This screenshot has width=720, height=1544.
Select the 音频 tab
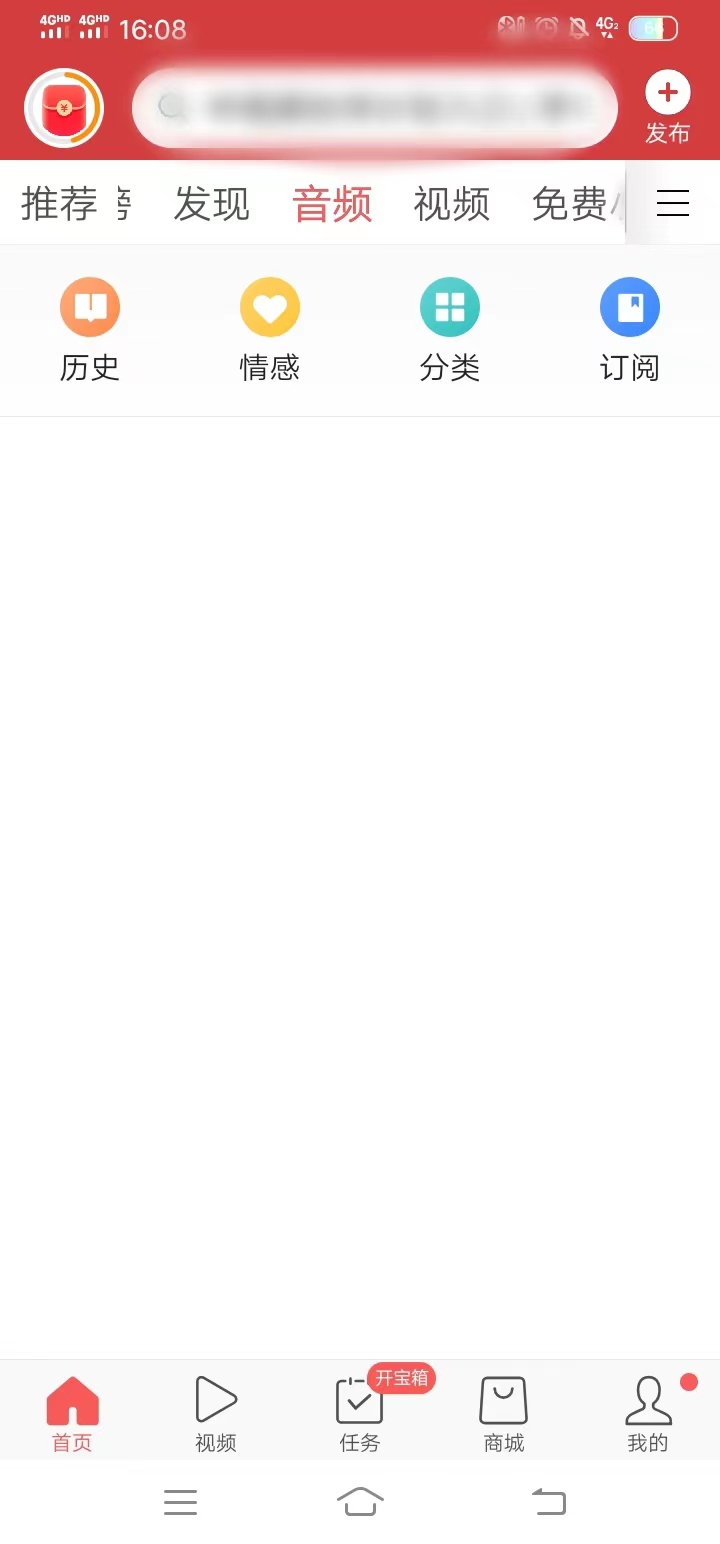click(332, 204)
